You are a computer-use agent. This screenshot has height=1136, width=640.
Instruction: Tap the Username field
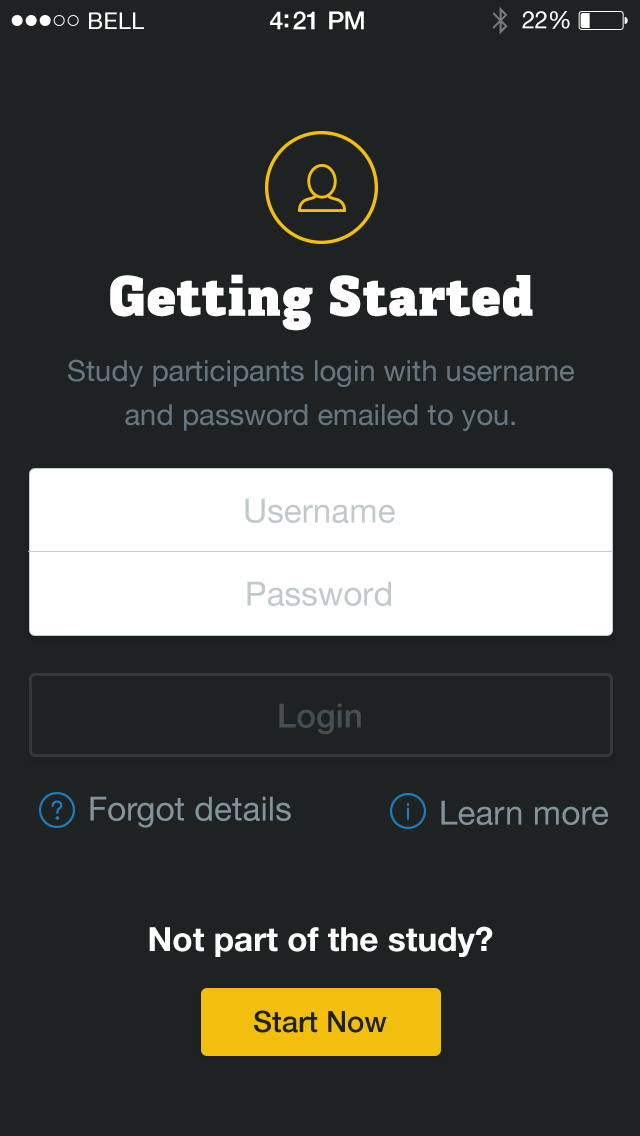point(320,511)
